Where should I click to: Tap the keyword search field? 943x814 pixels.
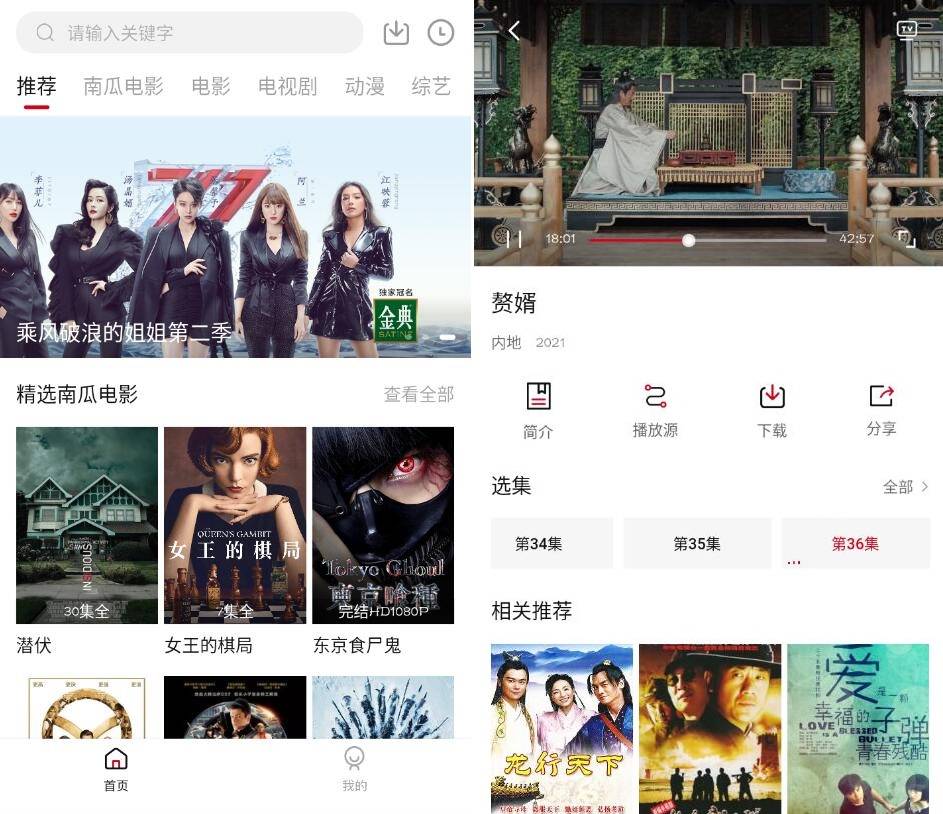click(x=190, y=33)
